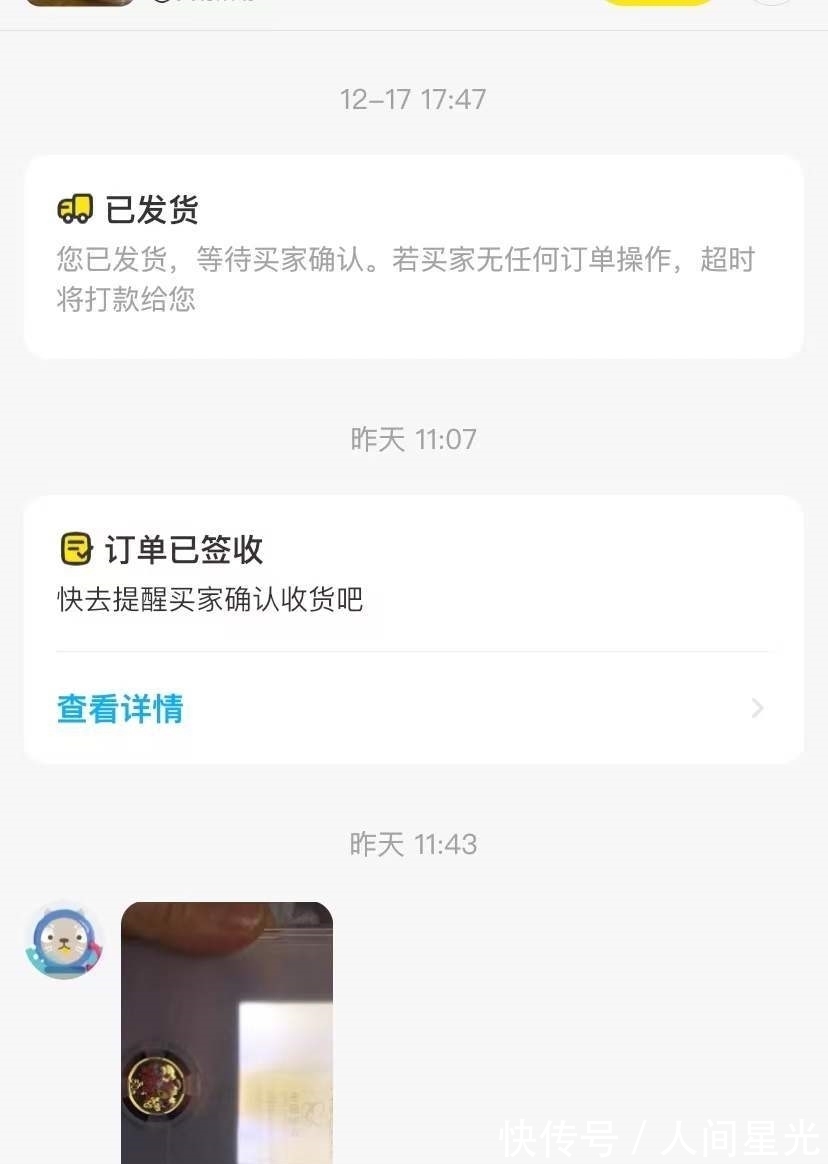Expand order details via the right-pointing chevron
Screen dimensions: 828x1164
click(757, 708)
